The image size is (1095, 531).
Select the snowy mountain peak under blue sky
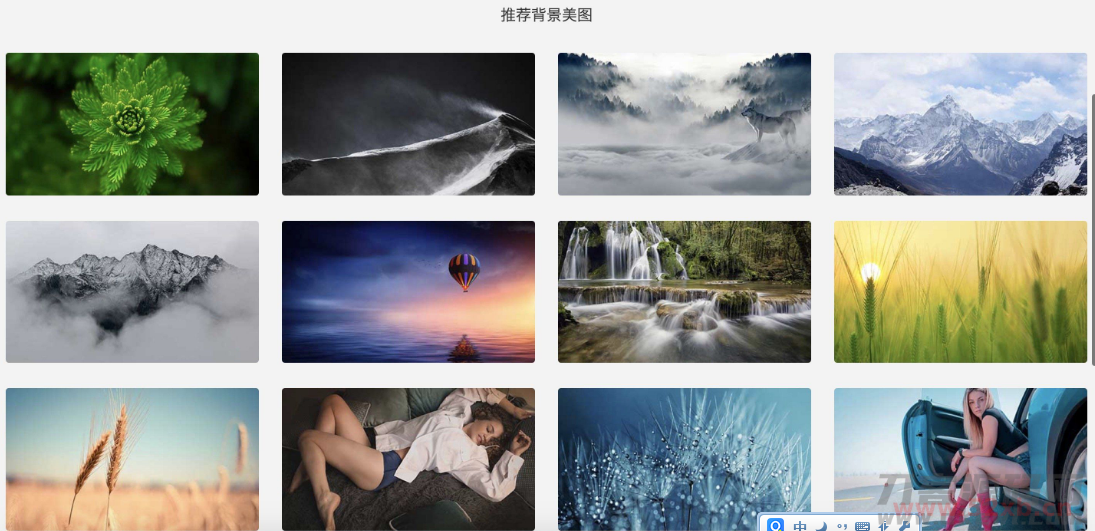click(x=960, y=124)
